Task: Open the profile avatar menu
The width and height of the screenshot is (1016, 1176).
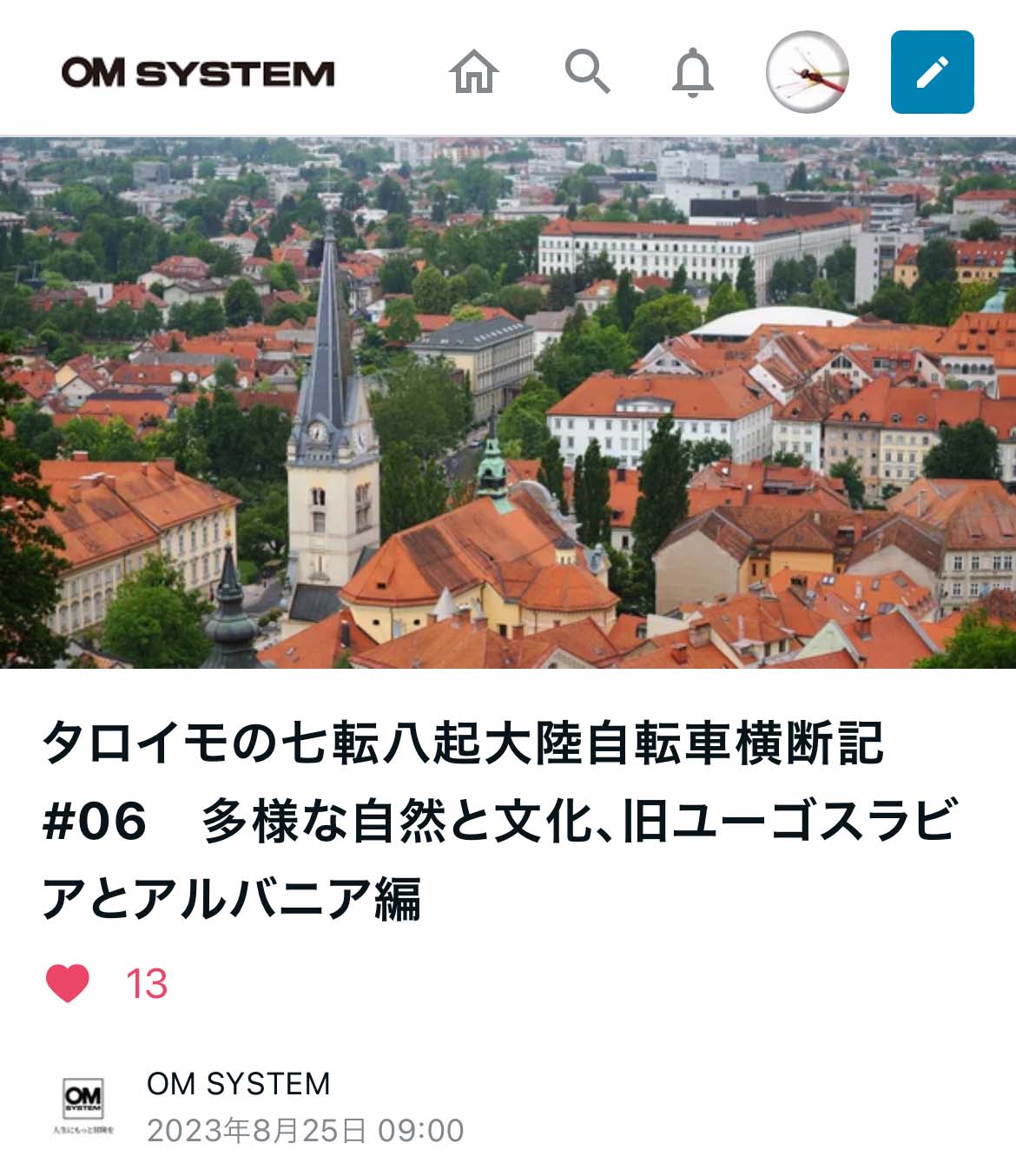Action: 807,72
